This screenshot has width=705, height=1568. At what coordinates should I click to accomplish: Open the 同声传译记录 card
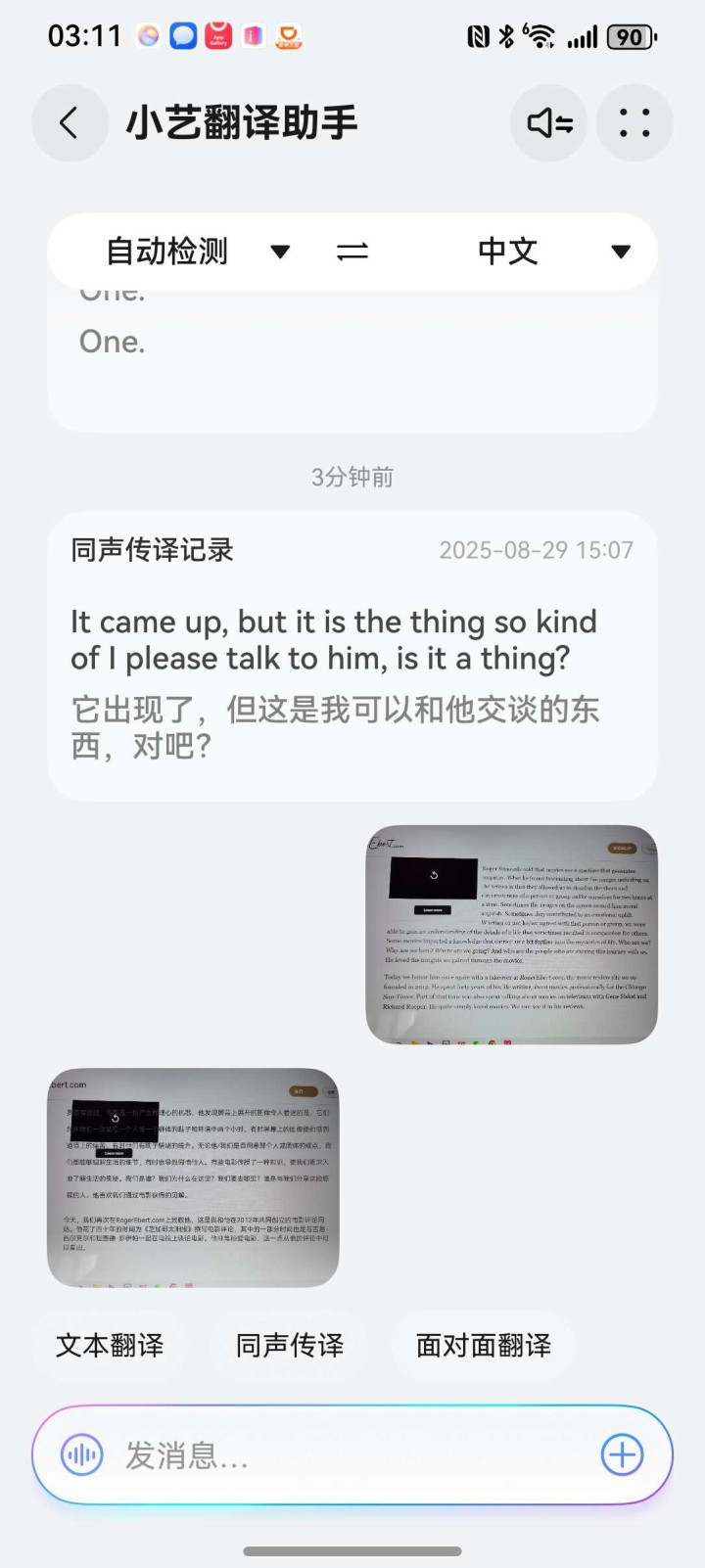tap(352, 656)
